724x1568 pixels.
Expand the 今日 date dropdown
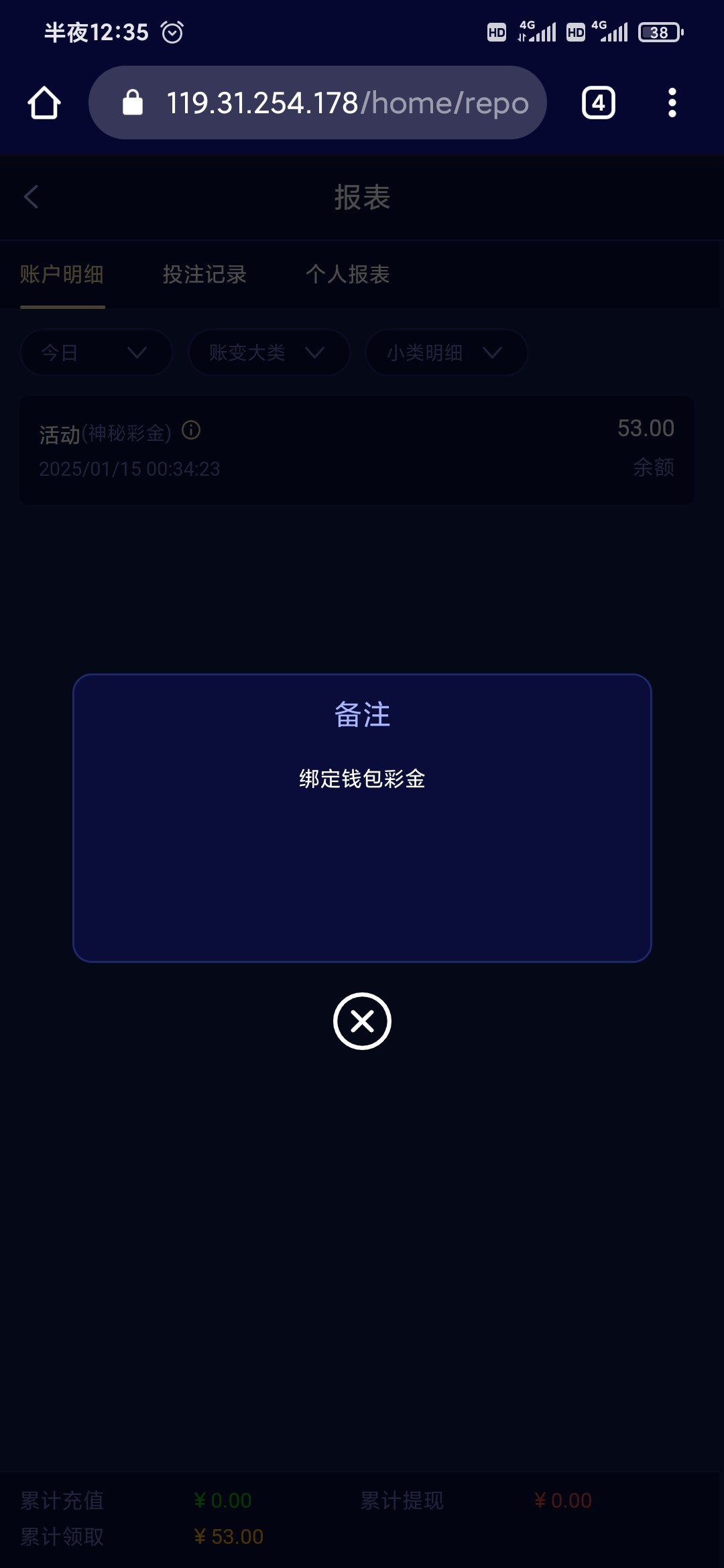tap(97, 352)
